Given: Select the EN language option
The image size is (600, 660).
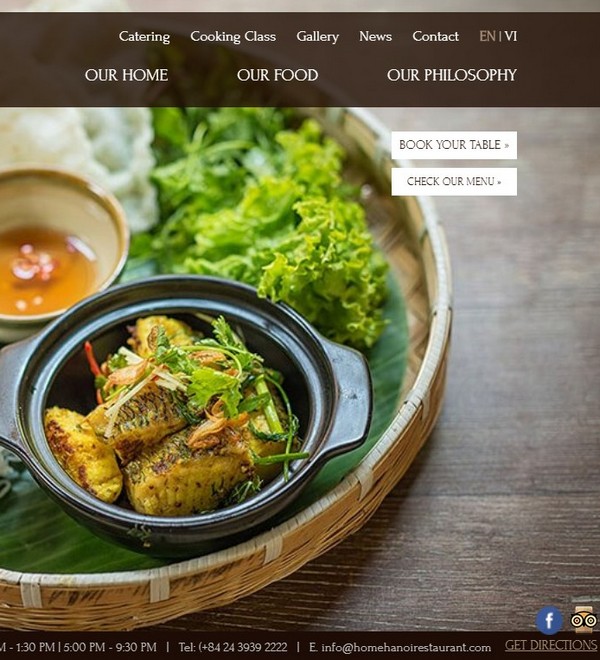Looking at the screenshot, I should click(487, 36).
